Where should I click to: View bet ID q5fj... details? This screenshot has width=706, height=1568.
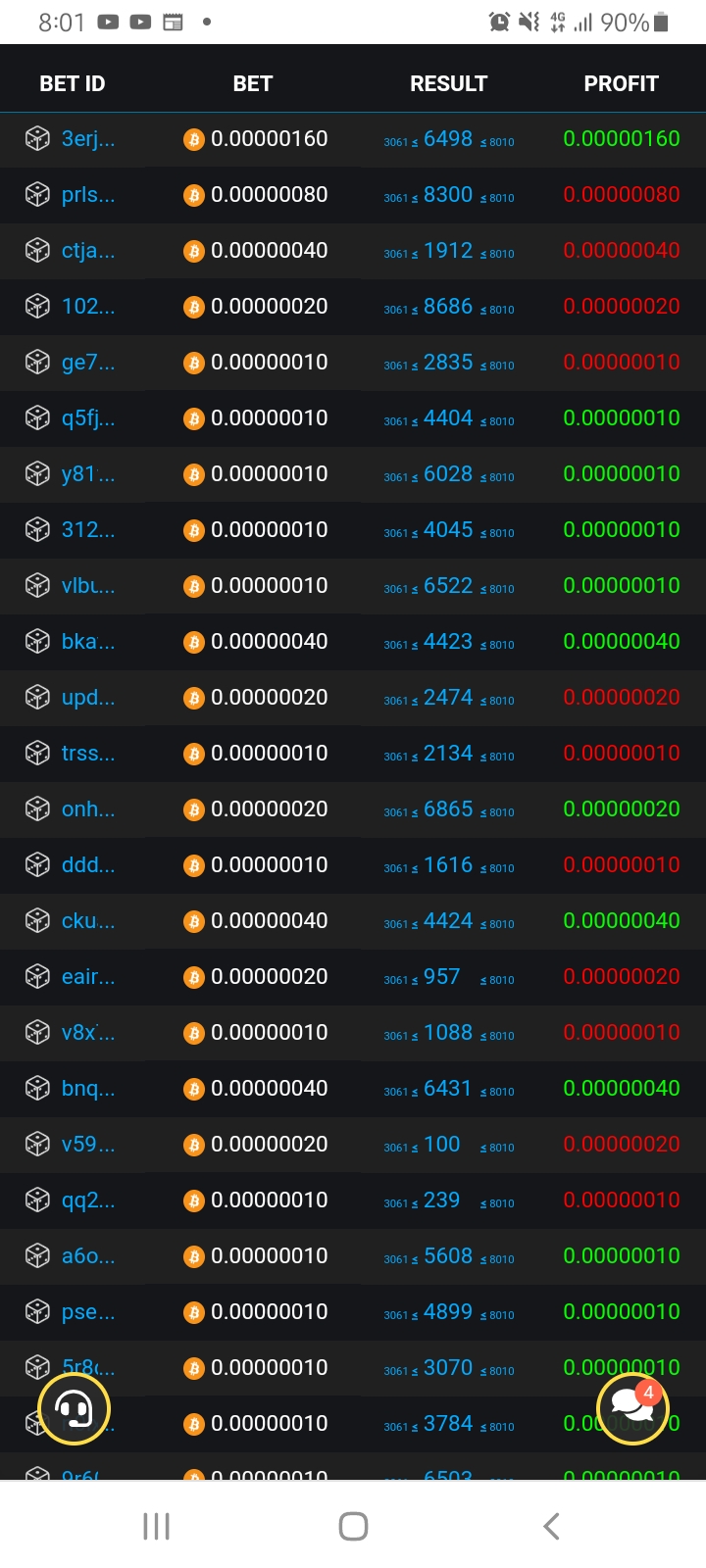(87, 418)
